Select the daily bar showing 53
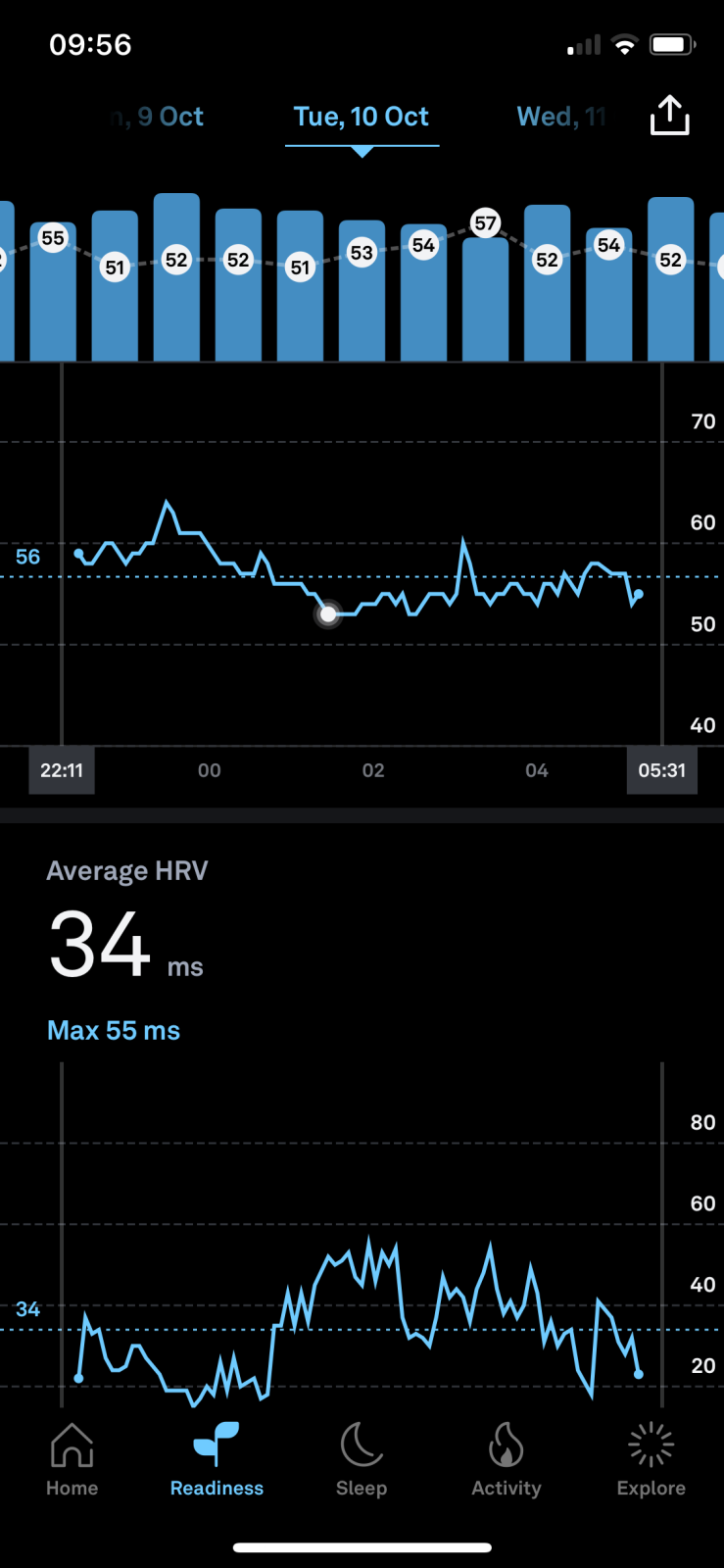 coord(362,294)
